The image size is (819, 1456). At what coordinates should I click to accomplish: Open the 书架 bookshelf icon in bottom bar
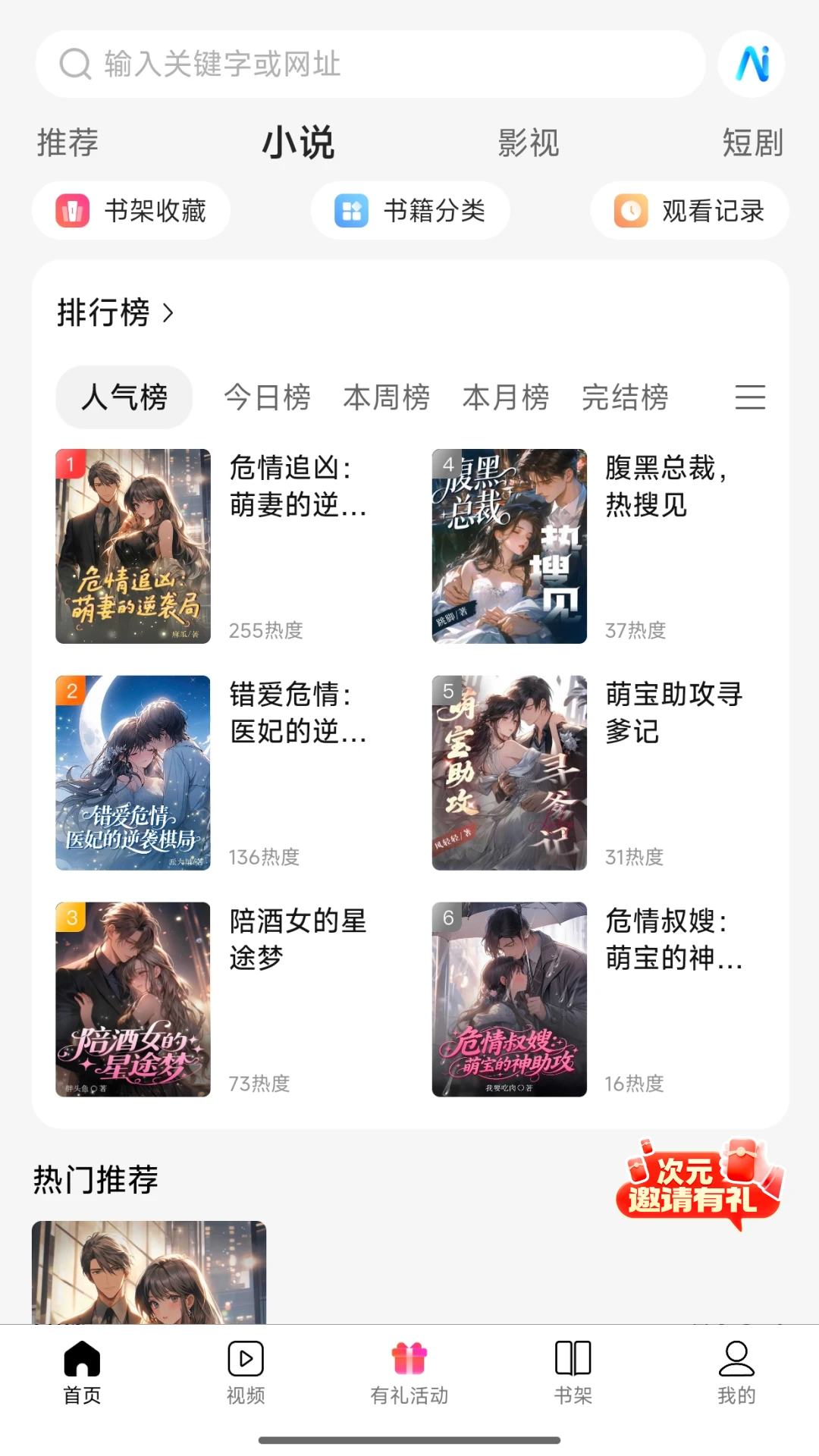573,1357
